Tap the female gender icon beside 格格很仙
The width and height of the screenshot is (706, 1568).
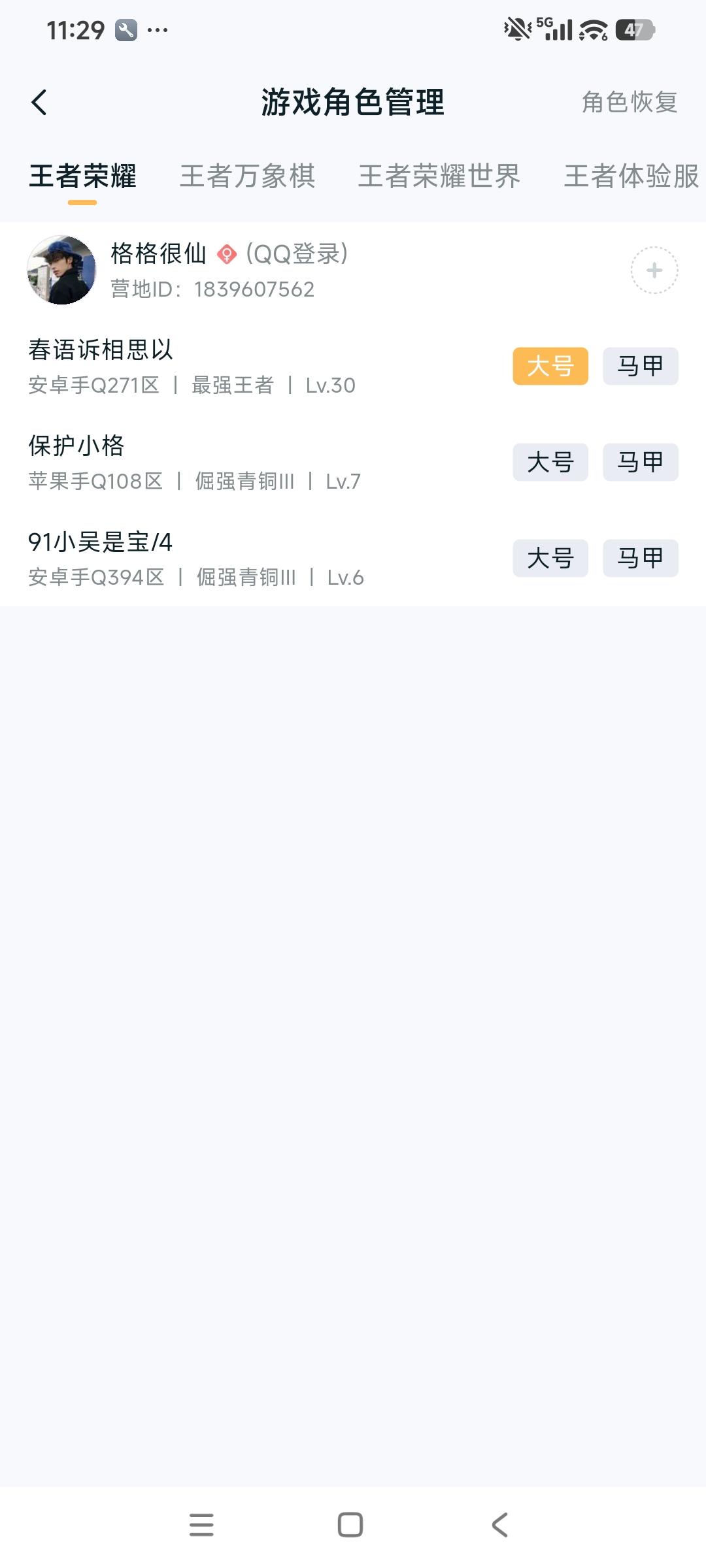point(227,255)
